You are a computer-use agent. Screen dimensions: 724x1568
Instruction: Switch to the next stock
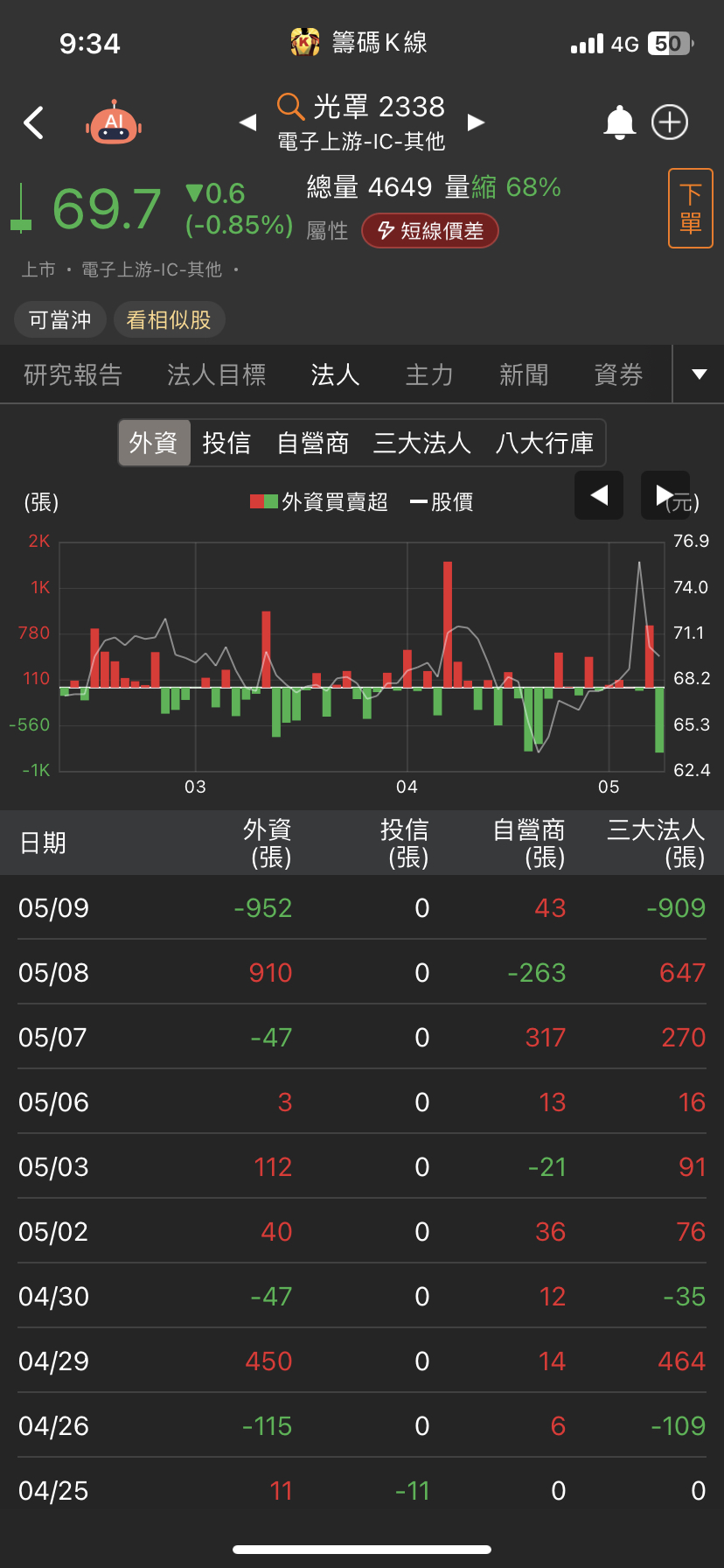(x=476, y=122)
